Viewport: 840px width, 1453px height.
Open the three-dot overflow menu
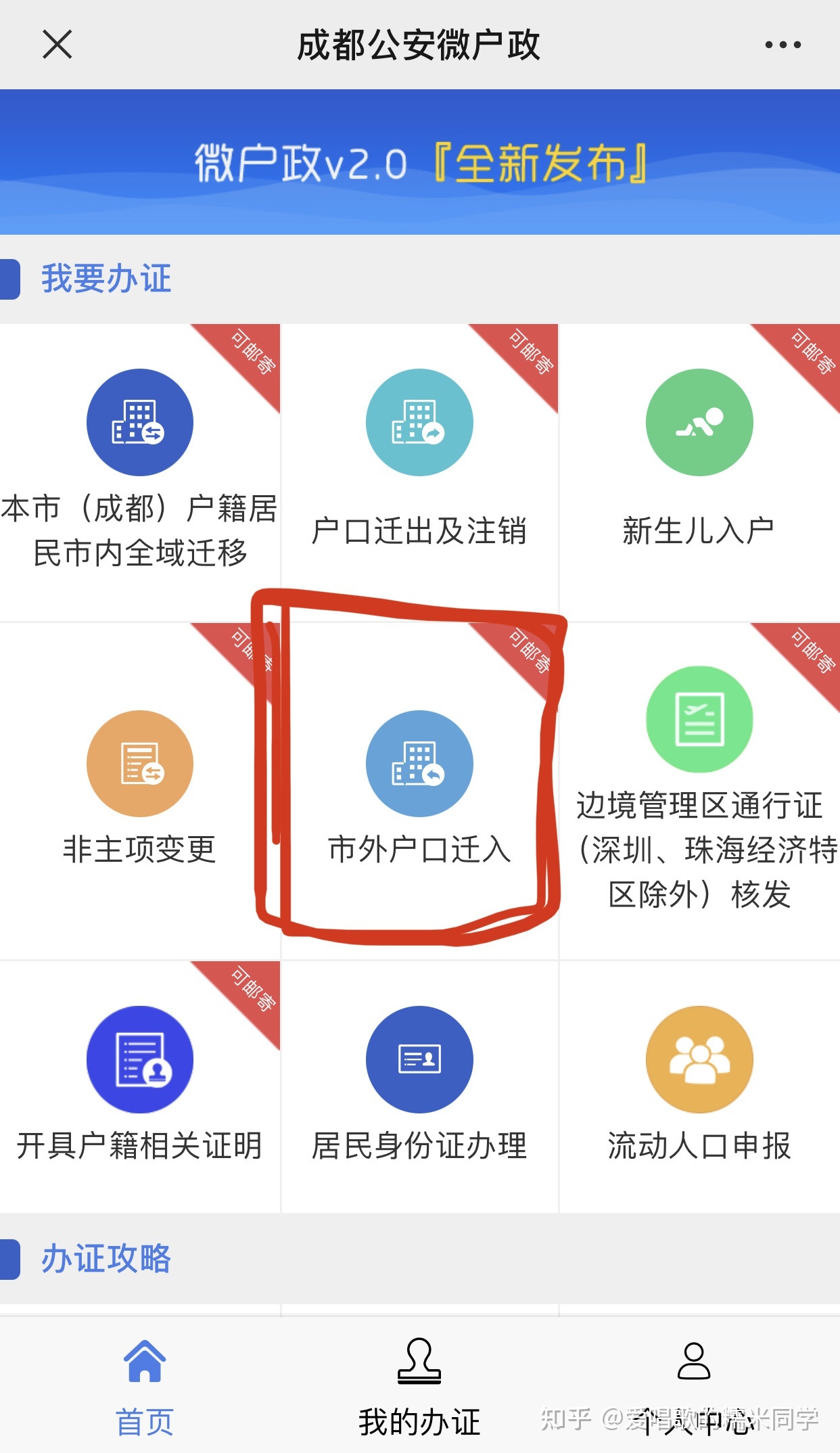pos(783,45)
